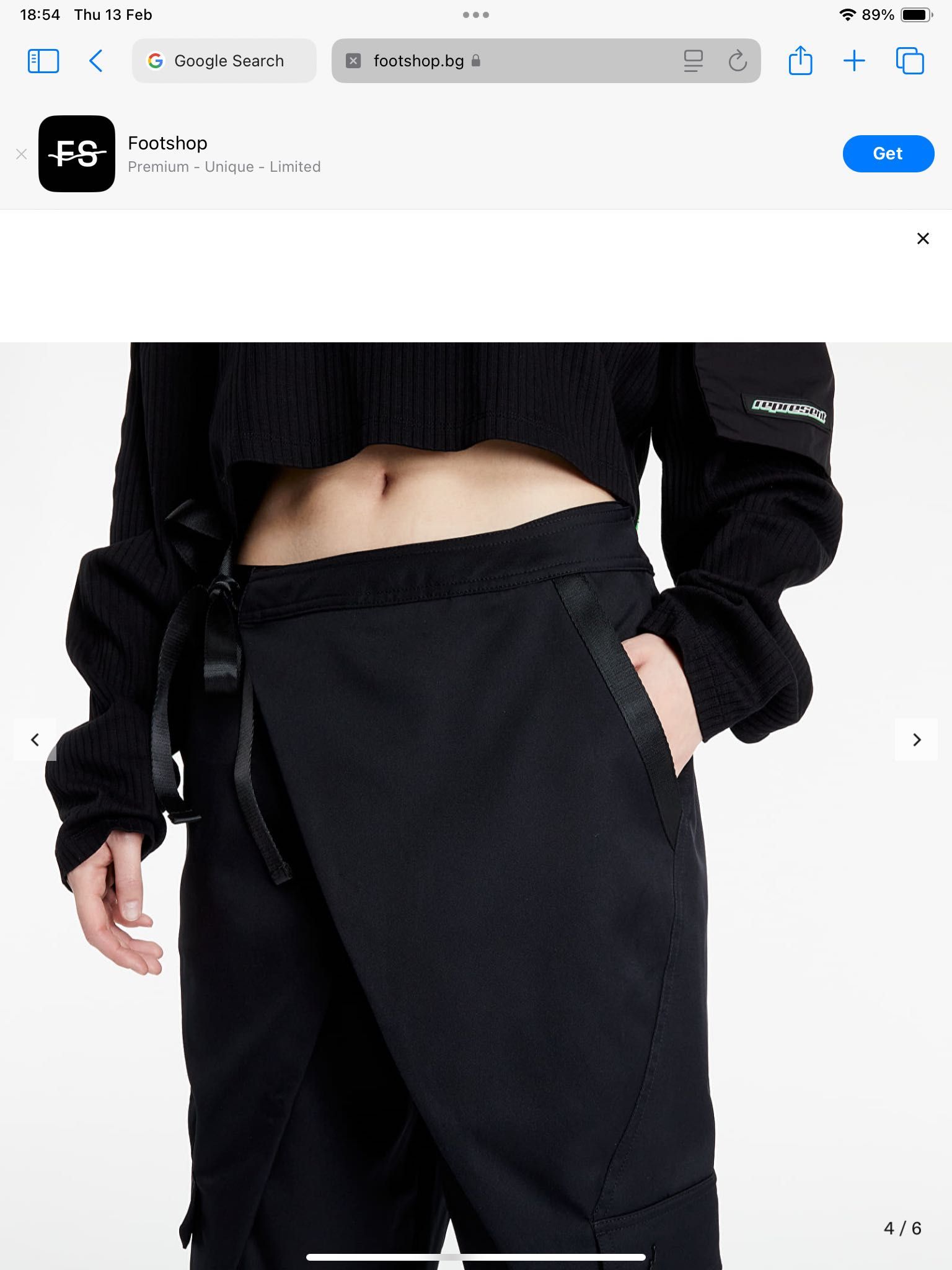Open the three-dot multitasking menu
This screenshot has width=952, height=1270.
pos(476,15)
